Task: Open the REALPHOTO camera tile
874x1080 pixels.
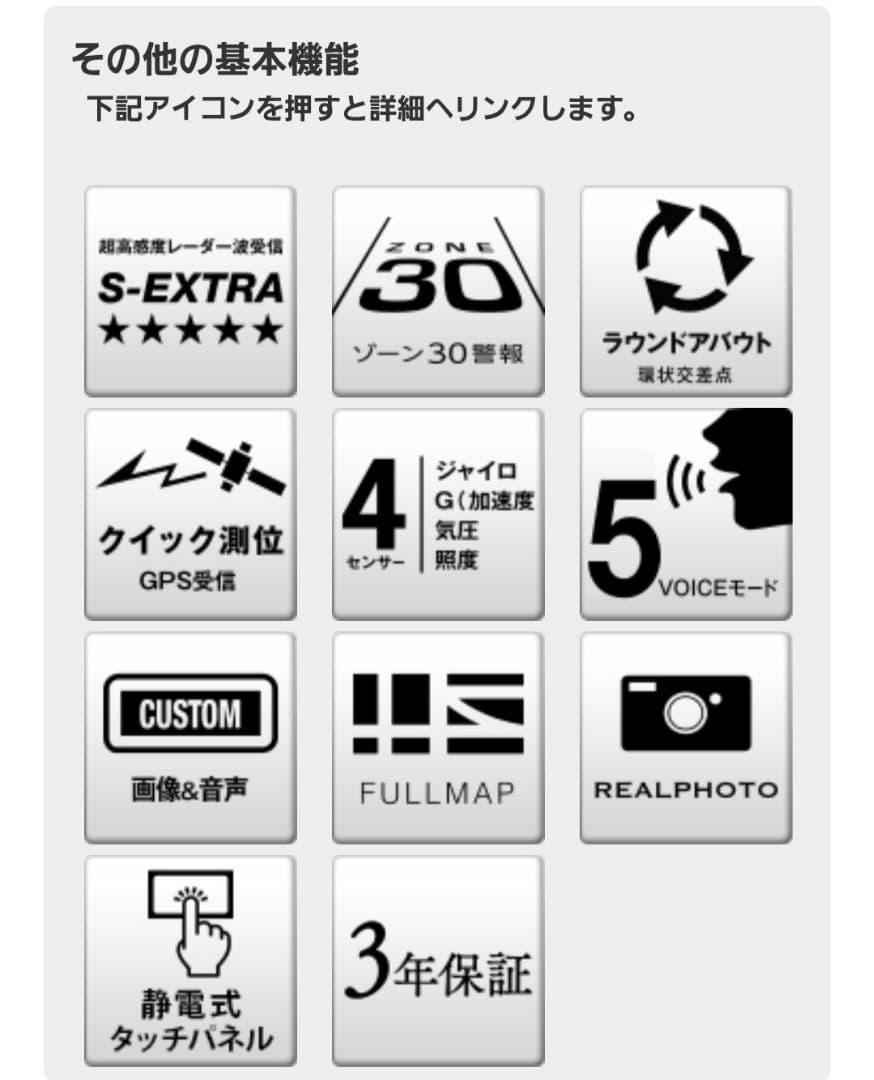Action: pos(686,737)
